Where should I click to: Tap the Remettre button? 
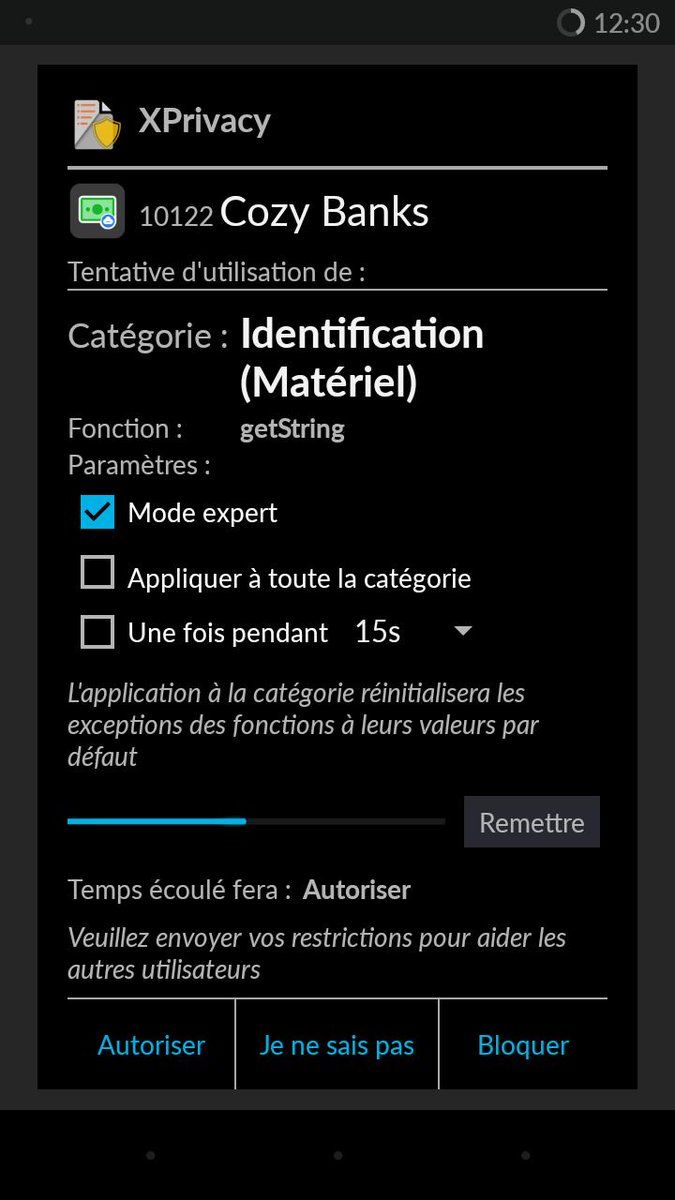(531, 823)
